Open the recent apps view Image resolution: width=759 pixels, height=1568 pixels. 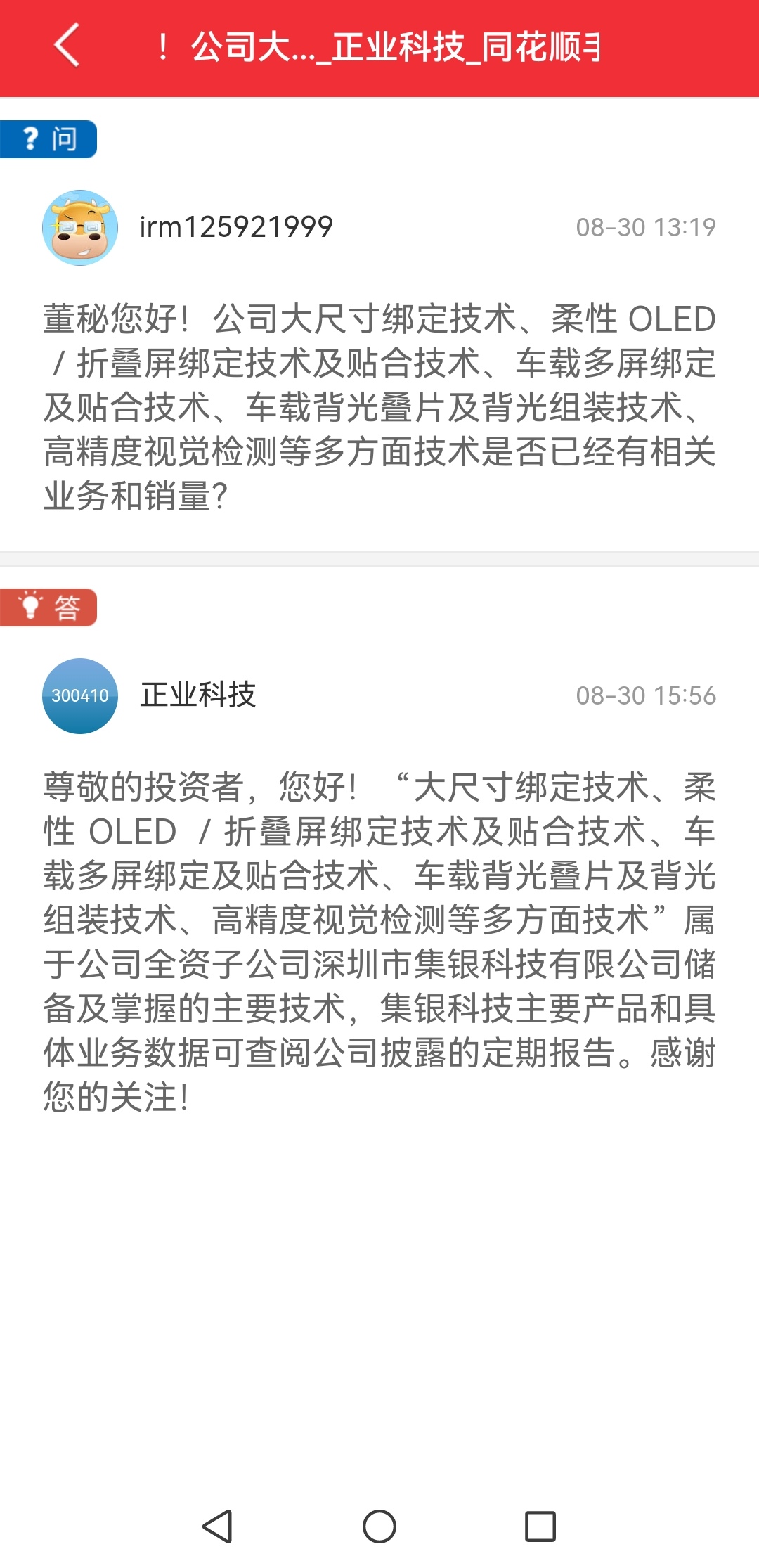[x=540, y=1527]
